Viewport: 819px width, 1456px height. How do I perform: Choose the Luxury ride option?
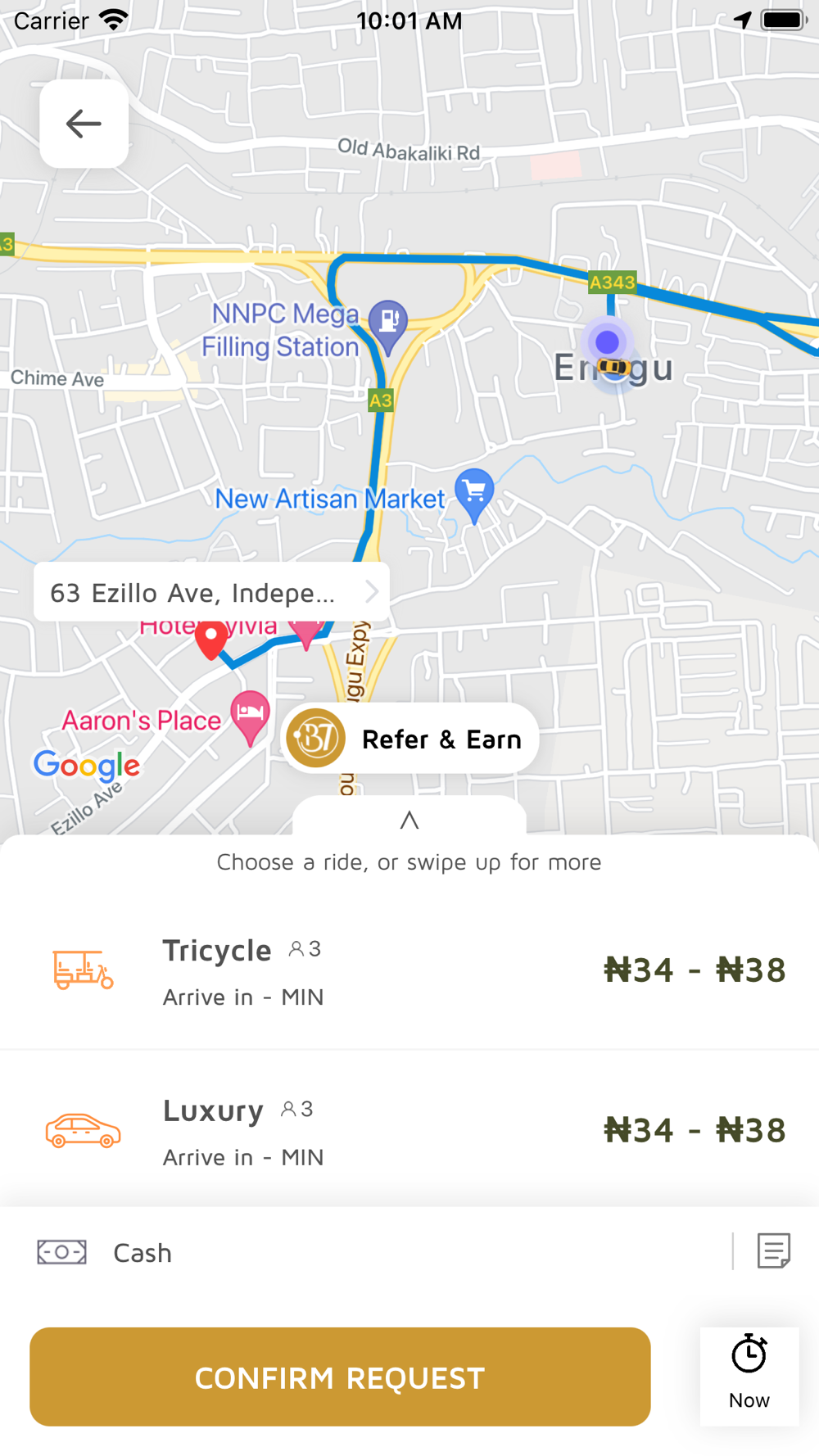[x=409, y=1131]
